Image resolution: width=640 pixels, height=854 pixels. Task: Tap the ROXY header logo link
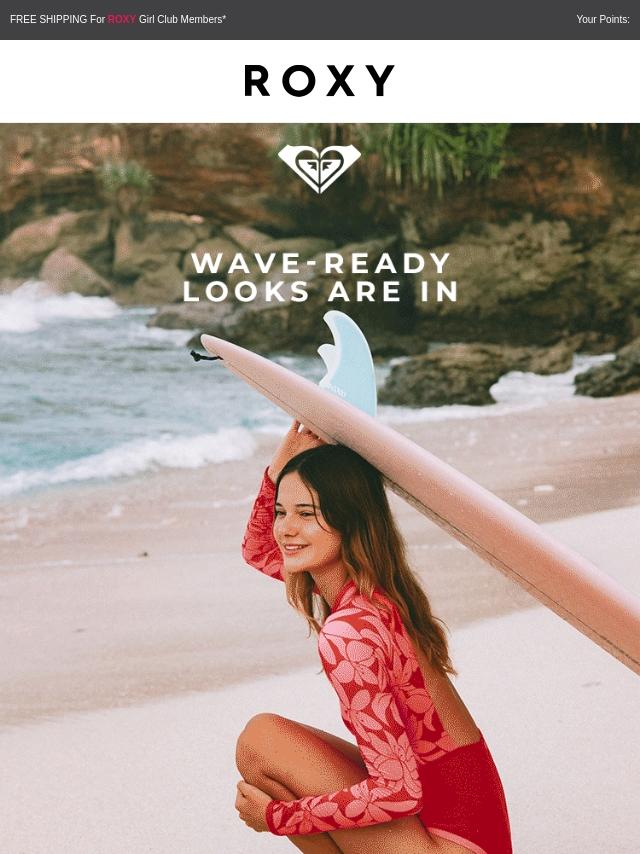click(320, 81)
